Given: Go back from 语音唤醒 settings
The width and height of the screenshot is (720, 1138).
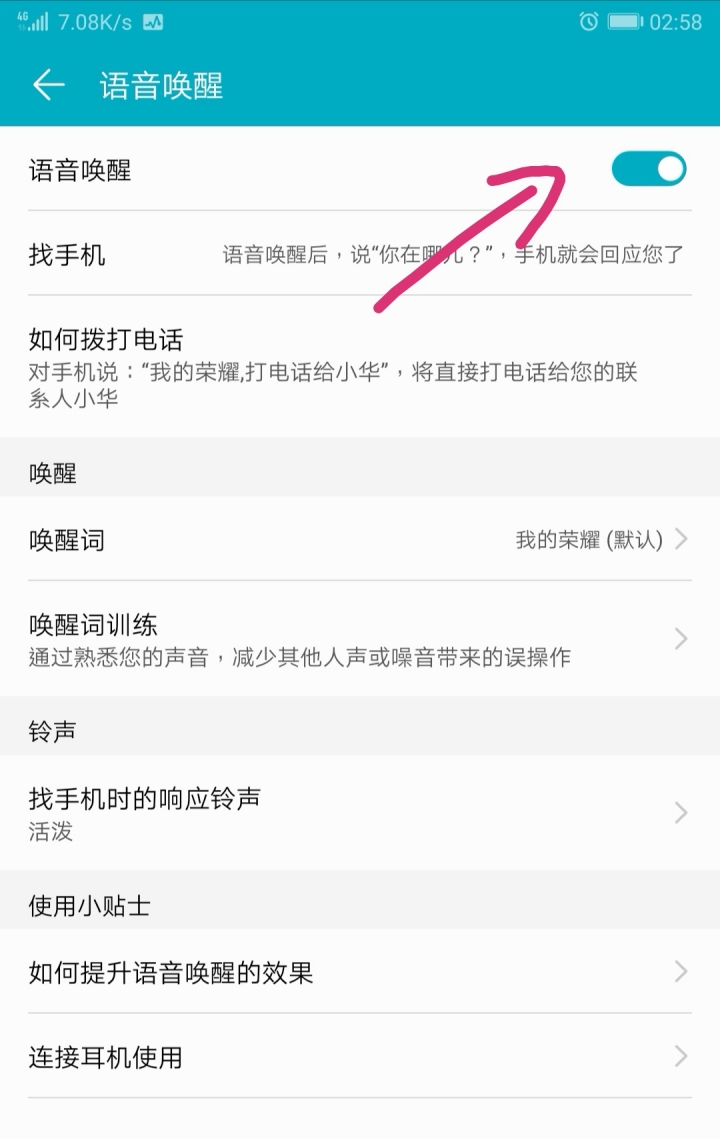Looking at the screenshot, I should [48, 85].
